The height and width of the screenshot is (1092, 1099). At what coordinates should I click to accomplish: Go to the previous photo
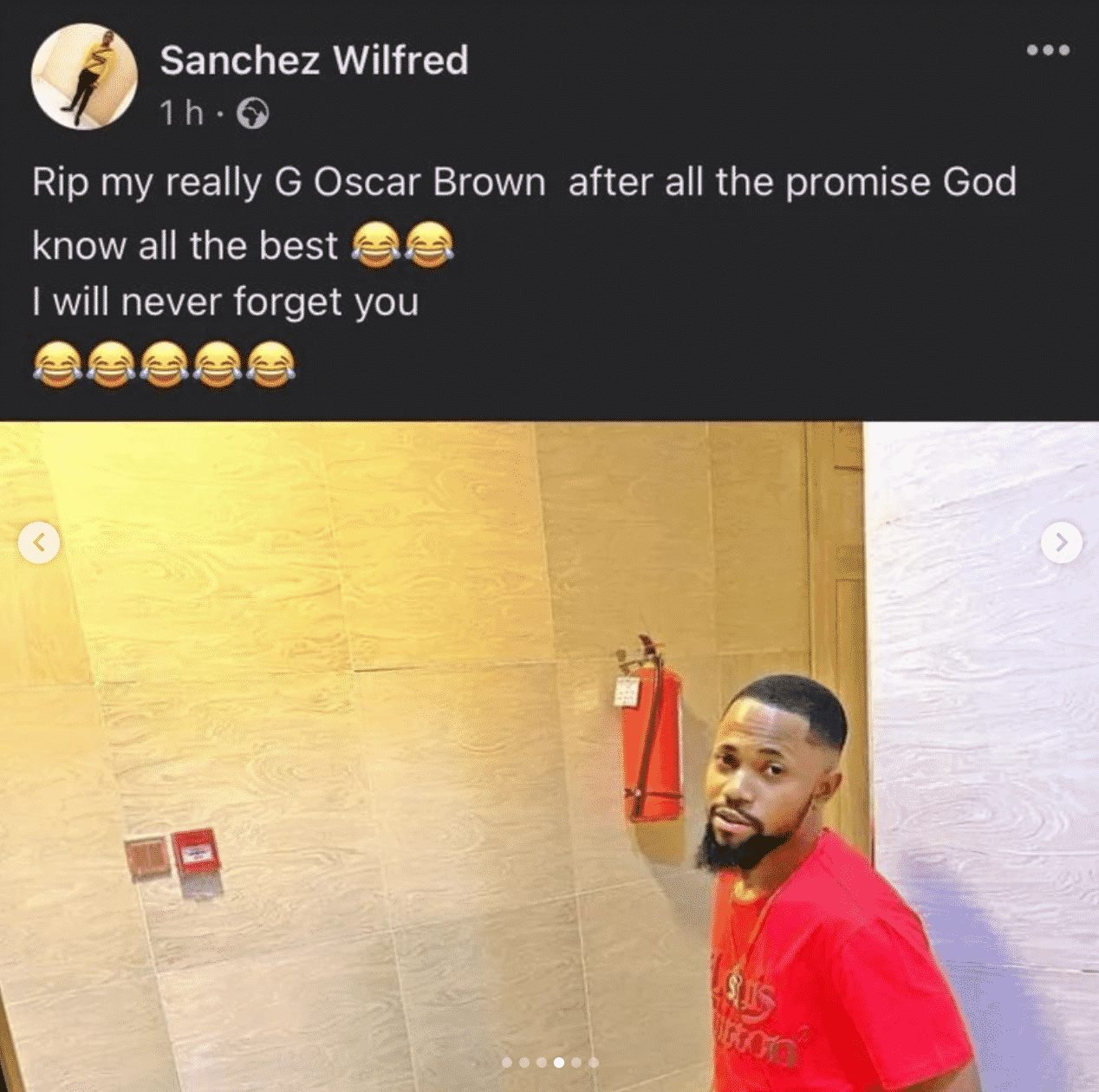point(39,543)
